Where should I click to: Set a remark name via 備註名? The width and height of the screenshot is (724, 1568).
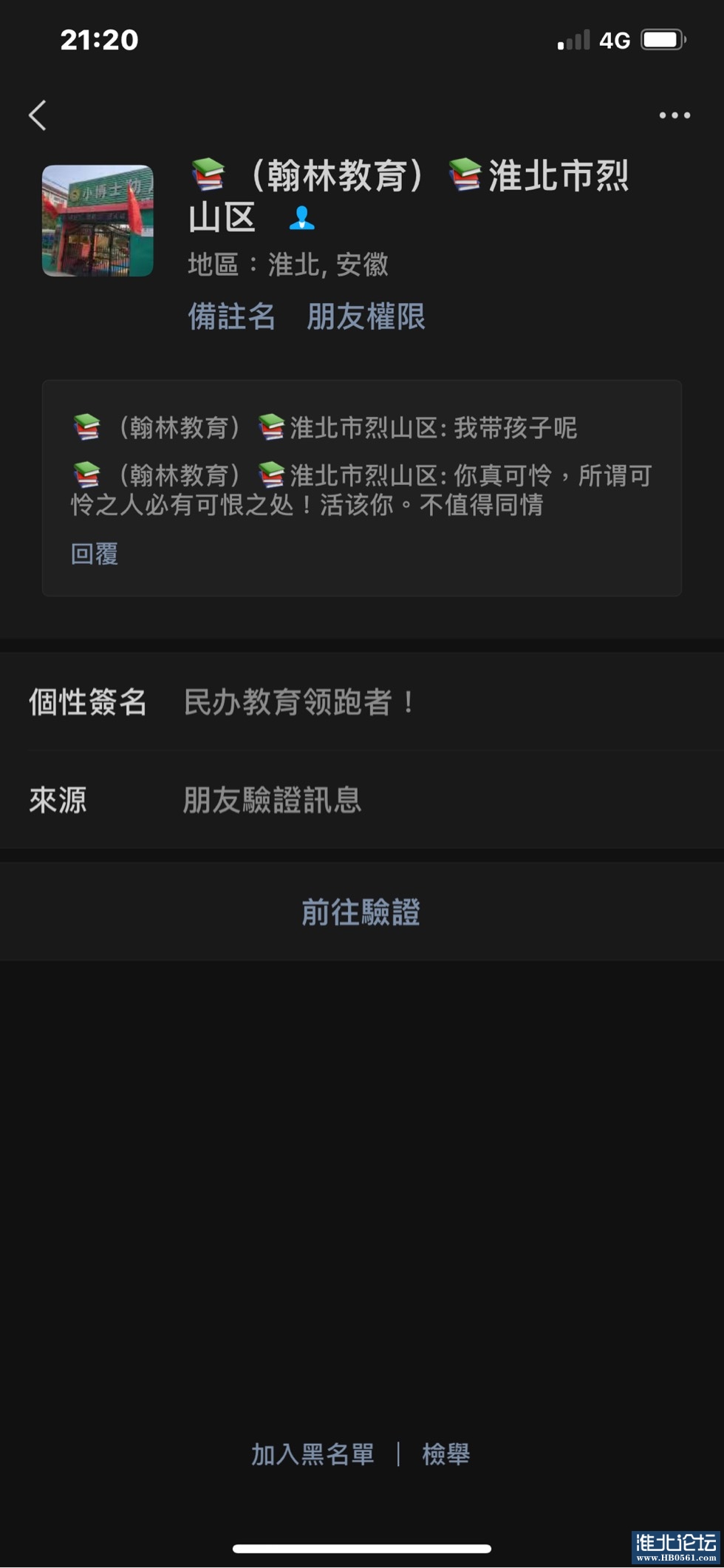[231, 316]
